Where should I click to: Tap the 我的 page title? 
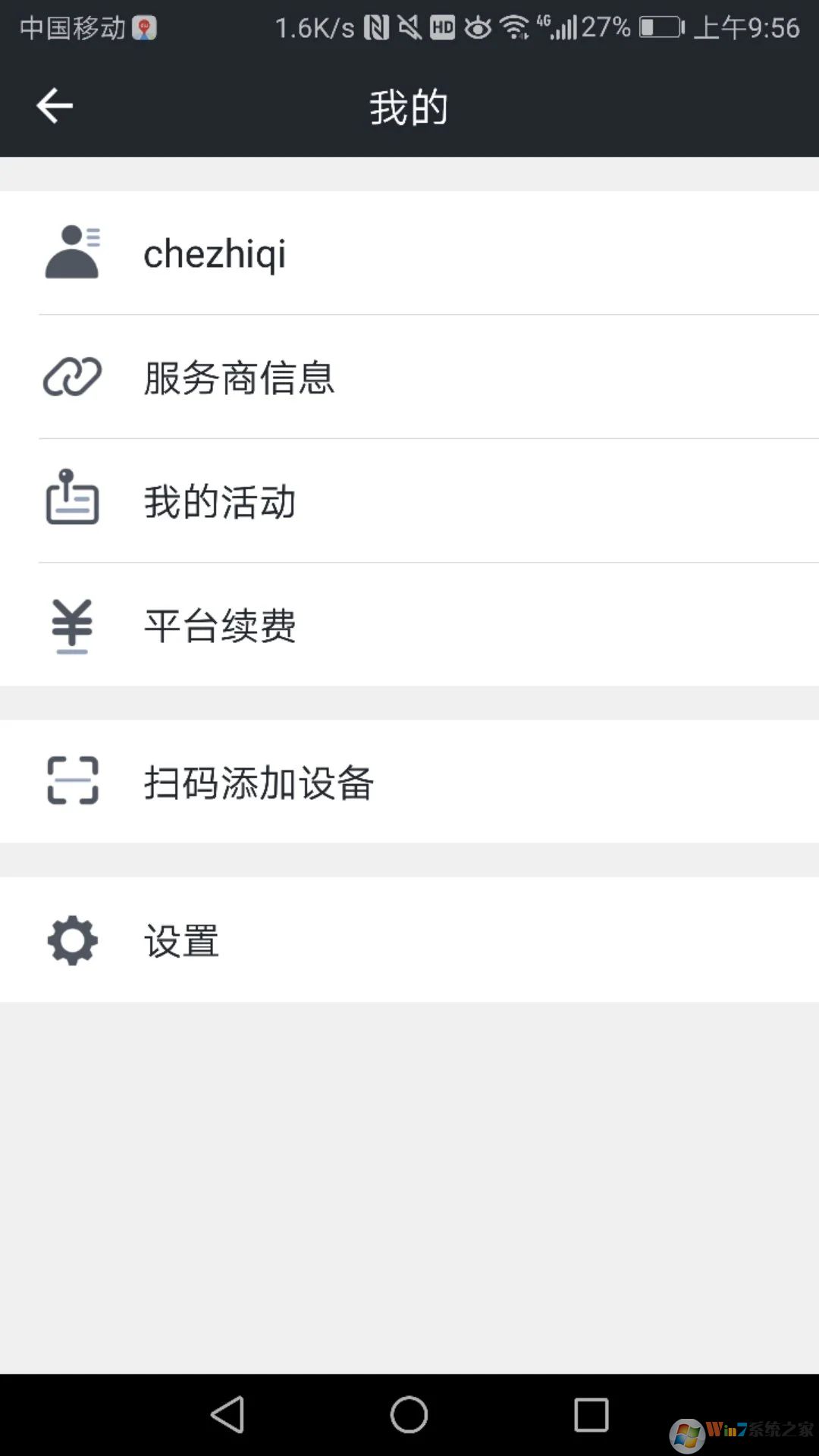(x=409, y=107)
